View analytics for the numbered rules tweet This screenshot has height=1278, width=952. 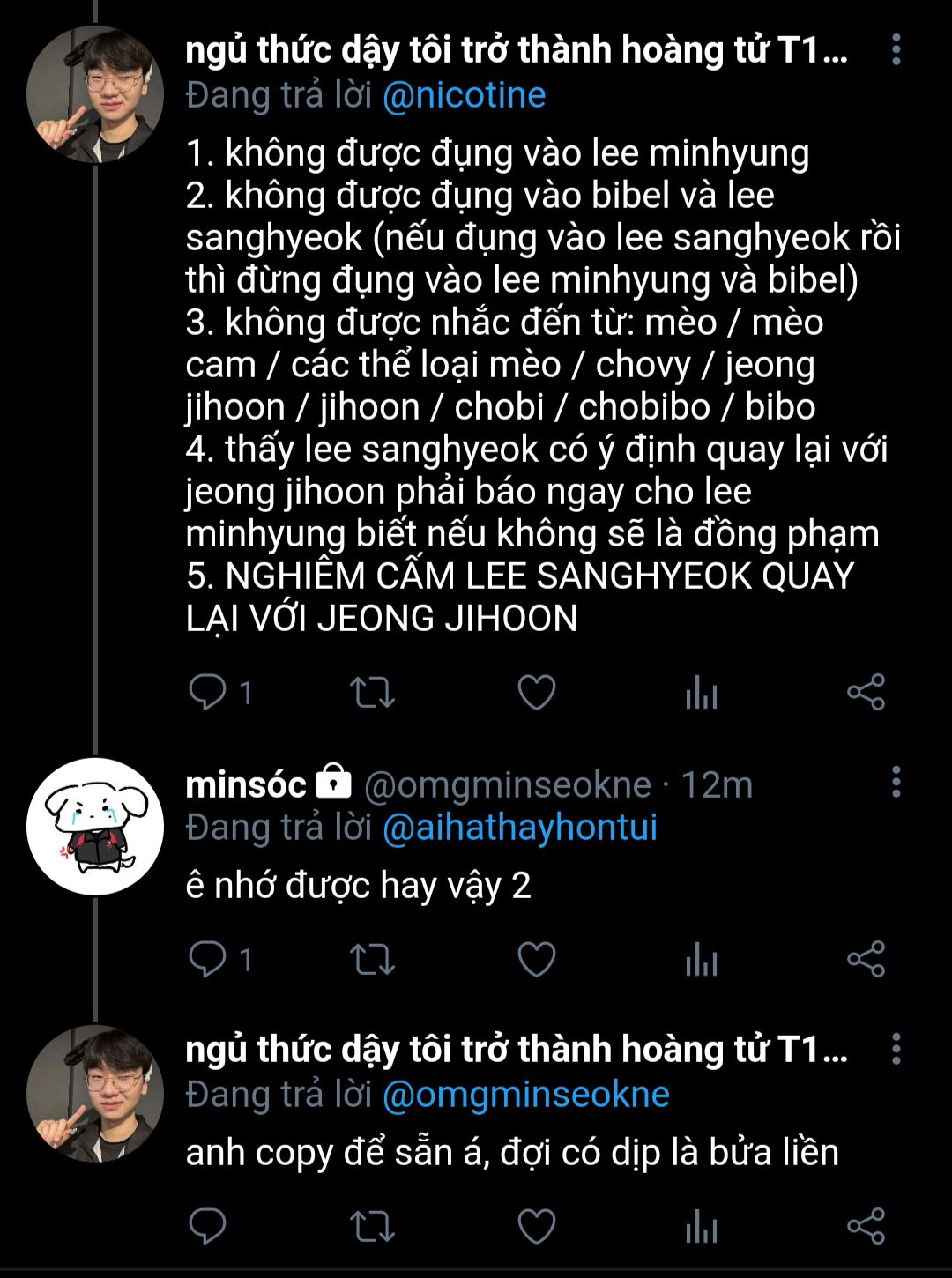click(x=702, y=693)
